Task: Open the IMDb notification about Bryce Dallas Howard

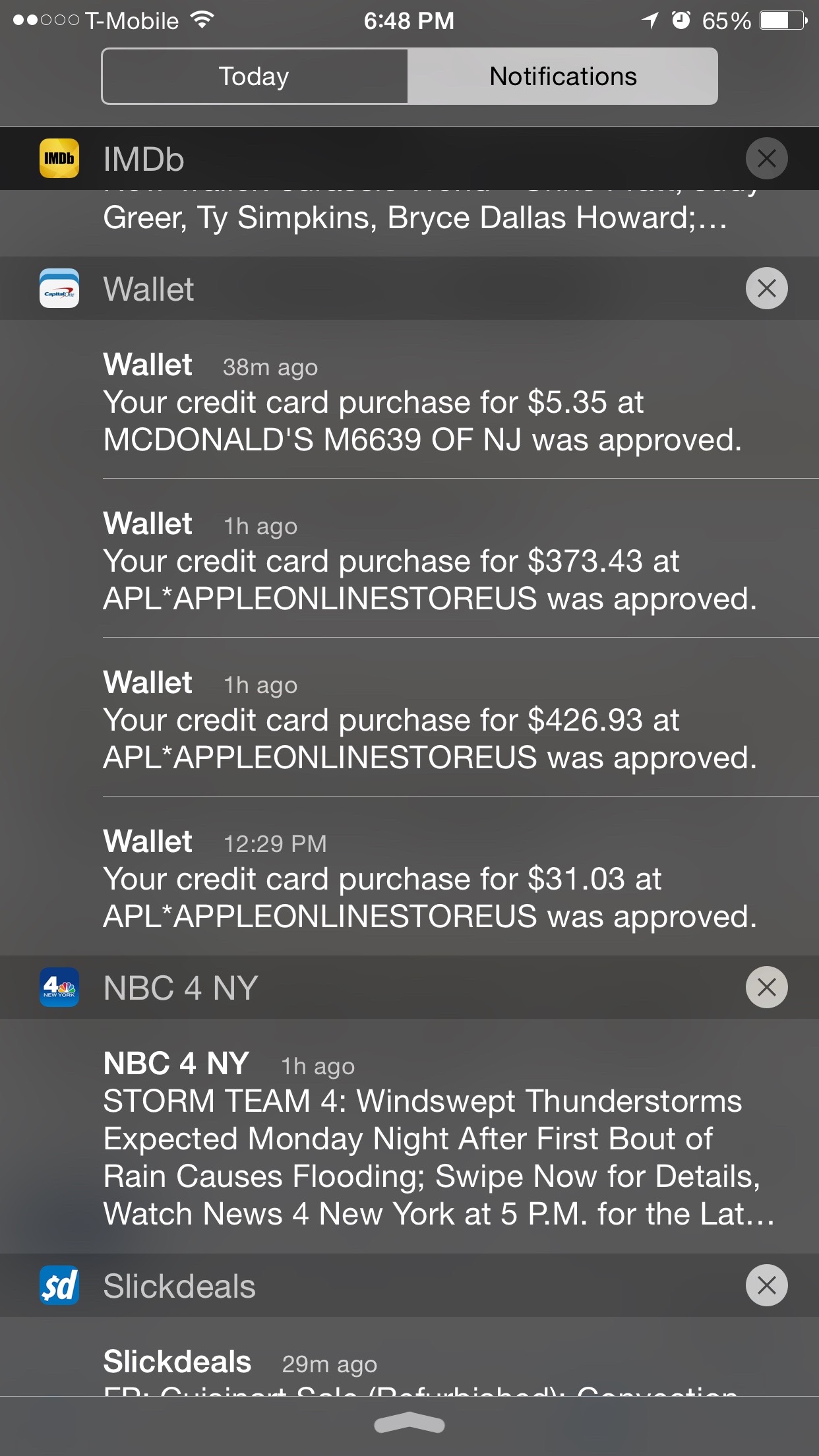Action: (x=415, y=218)
